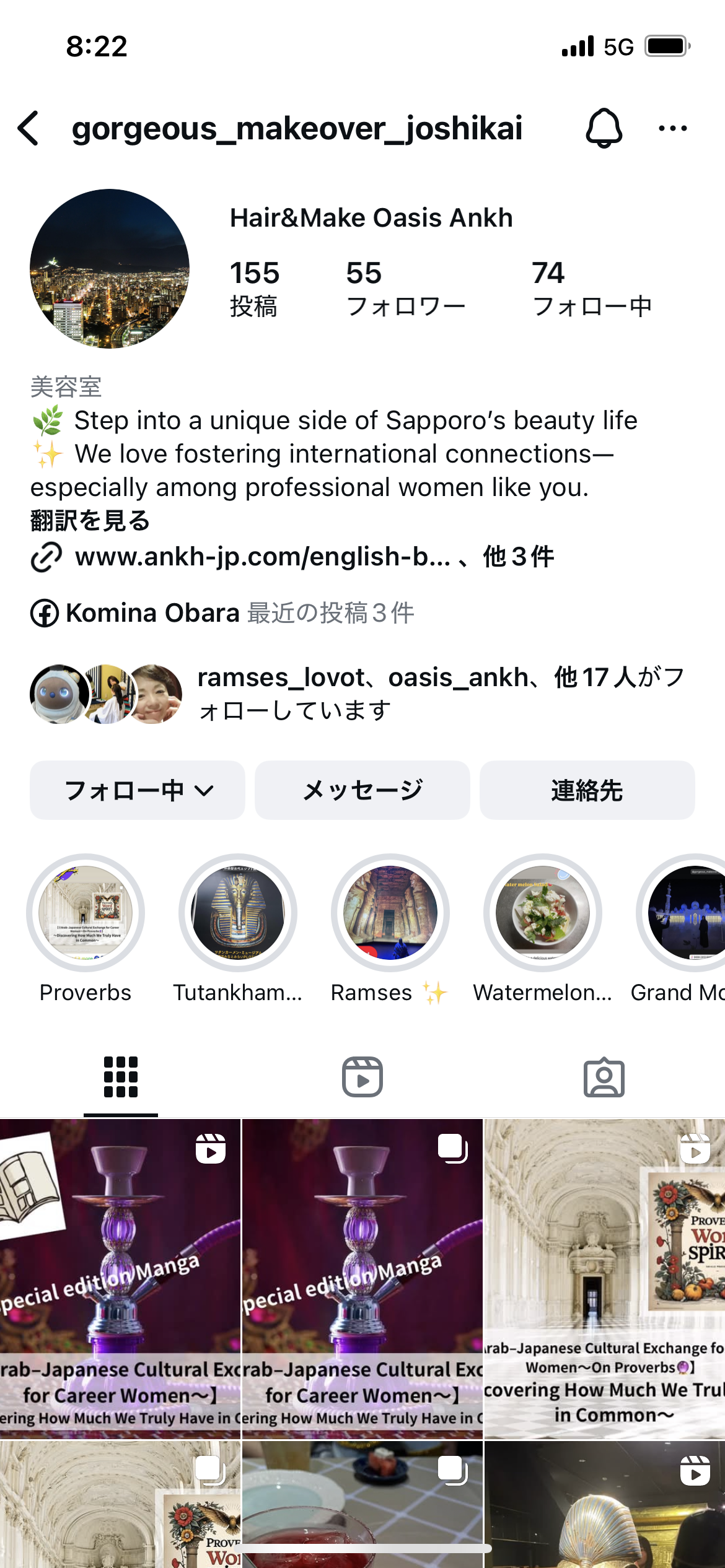Image resolution: width=725 pixels, height=1568 pixels.
Task: Tap 翻訳を見る to translate the bio
Action: coord(90,520)
